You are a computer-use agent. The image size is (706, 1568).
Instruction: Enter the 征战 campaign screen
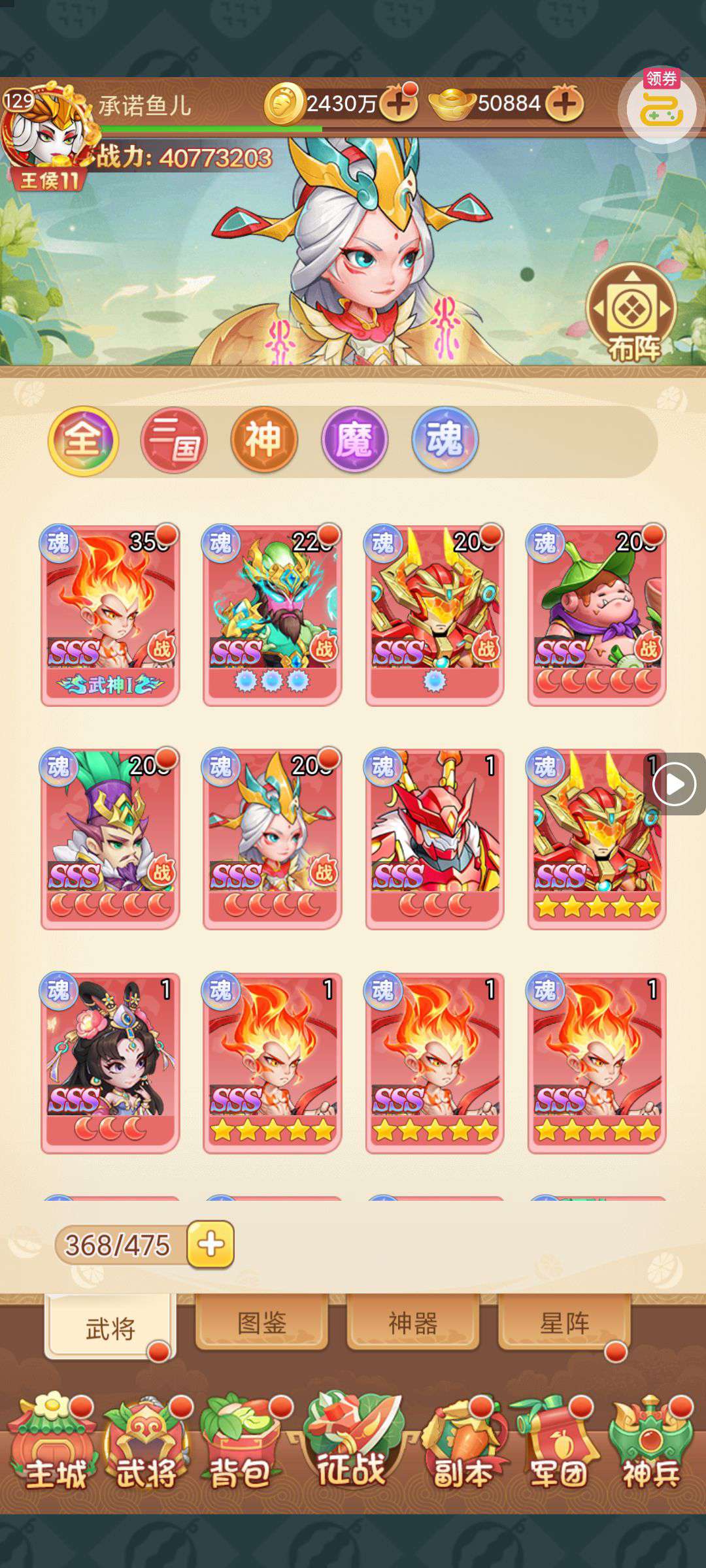click(x=352, y=1442)
